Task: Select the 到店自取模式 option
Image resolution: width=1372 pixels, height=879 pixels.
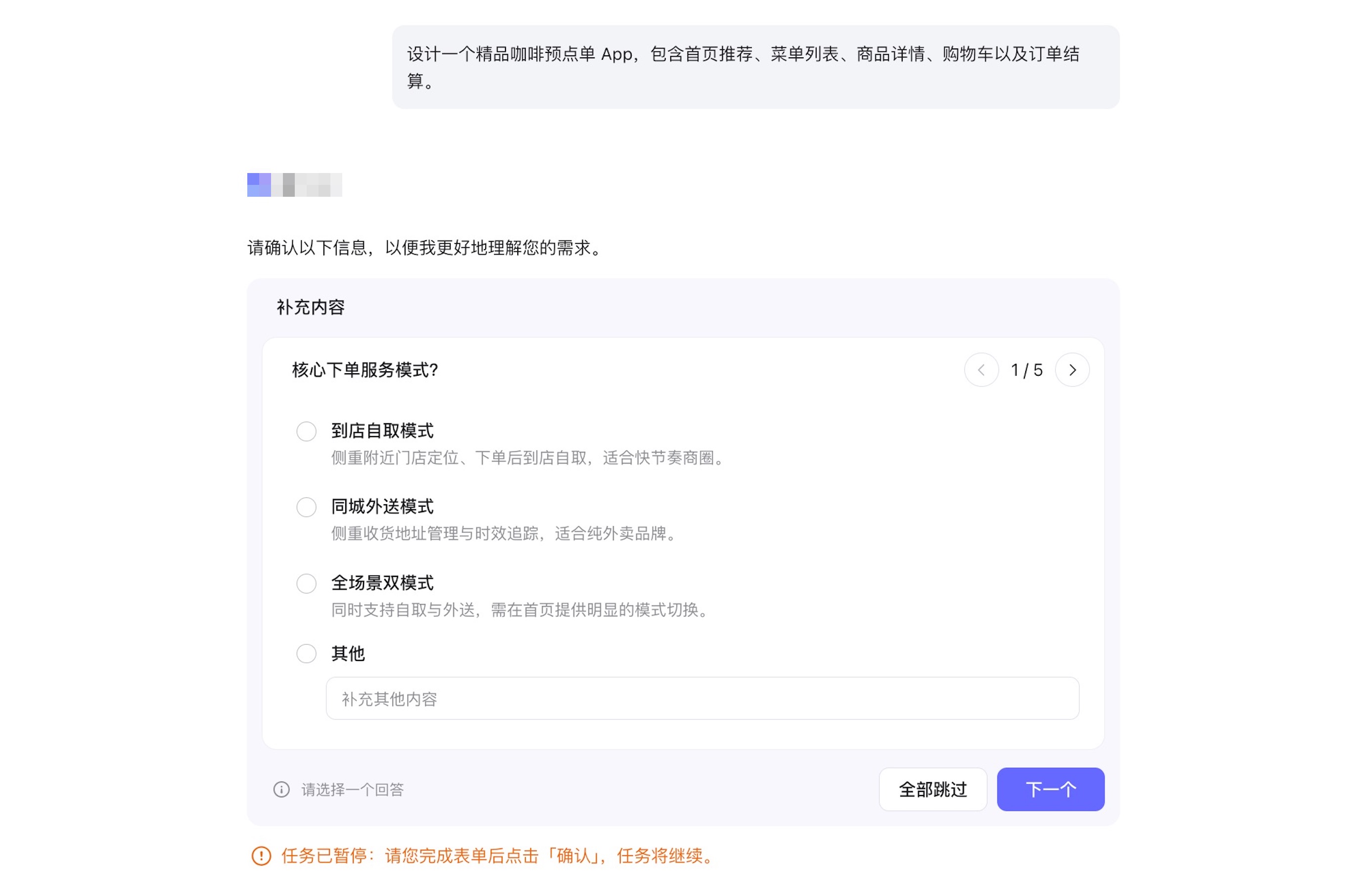Action: pos(306,432)
